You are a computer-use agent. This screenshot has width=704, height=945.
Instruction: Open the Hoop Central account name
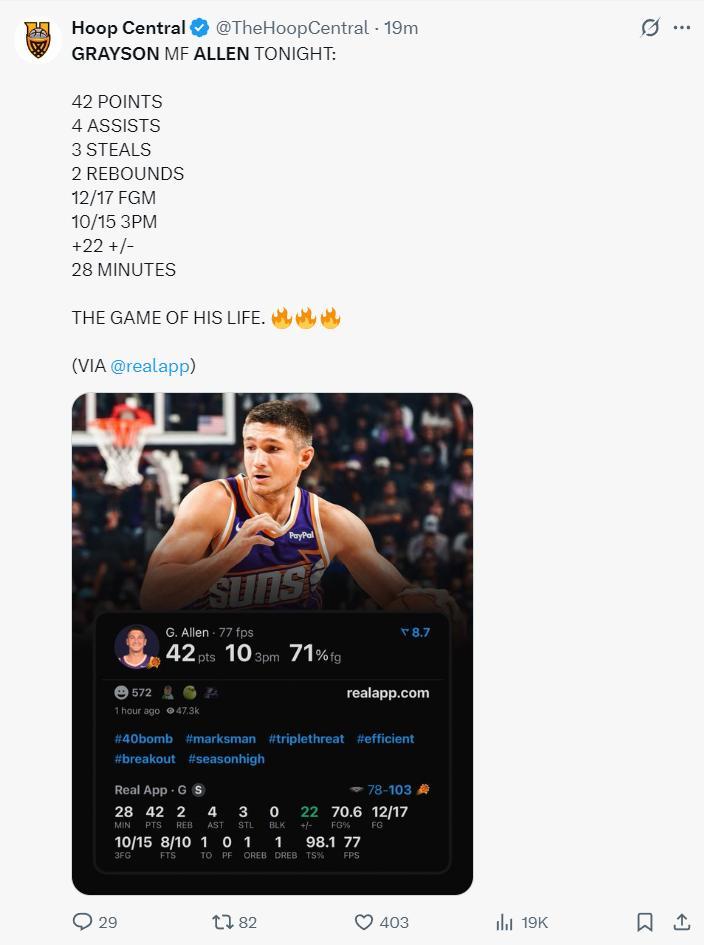point(128,28)
